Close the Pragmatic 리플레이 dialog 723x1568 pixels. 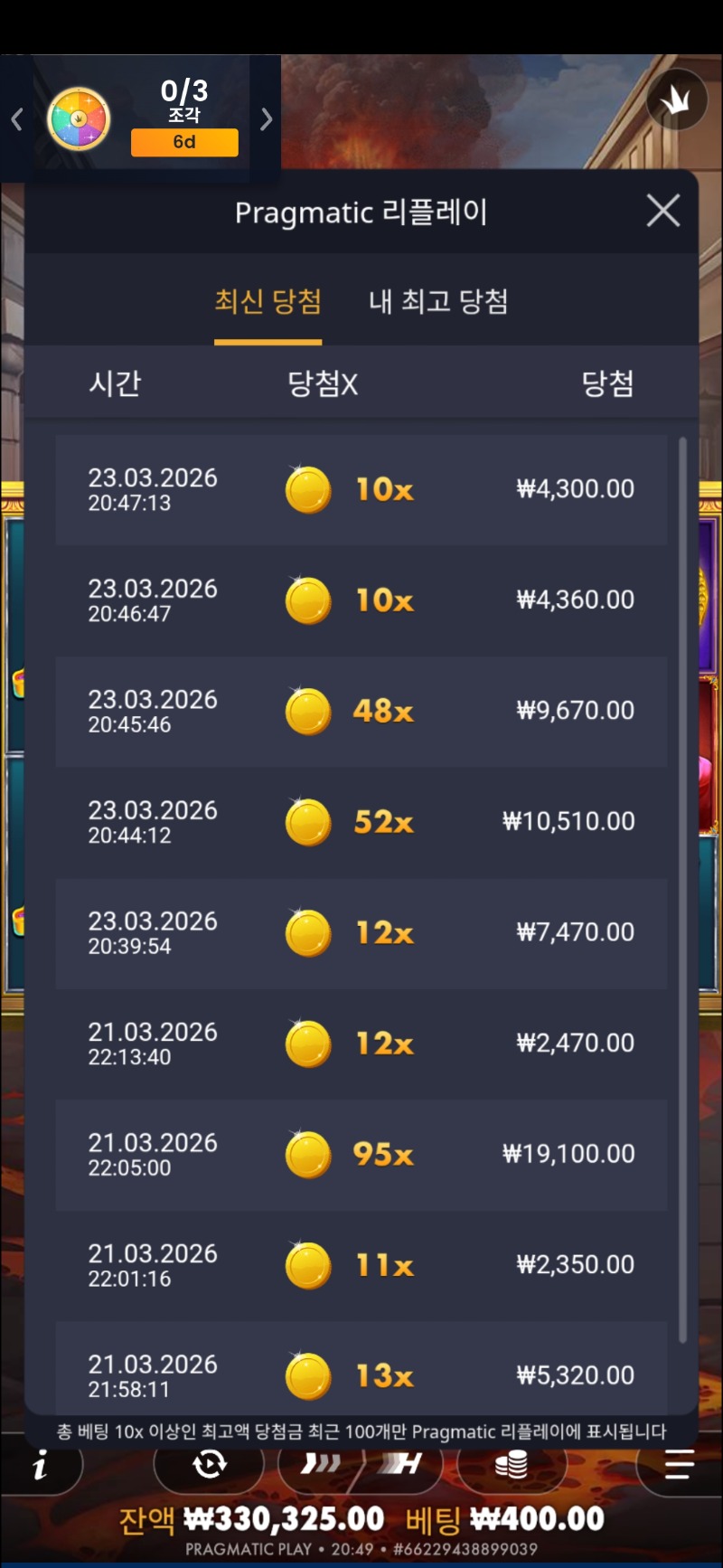pyautogui.click(x=663, y=212)
